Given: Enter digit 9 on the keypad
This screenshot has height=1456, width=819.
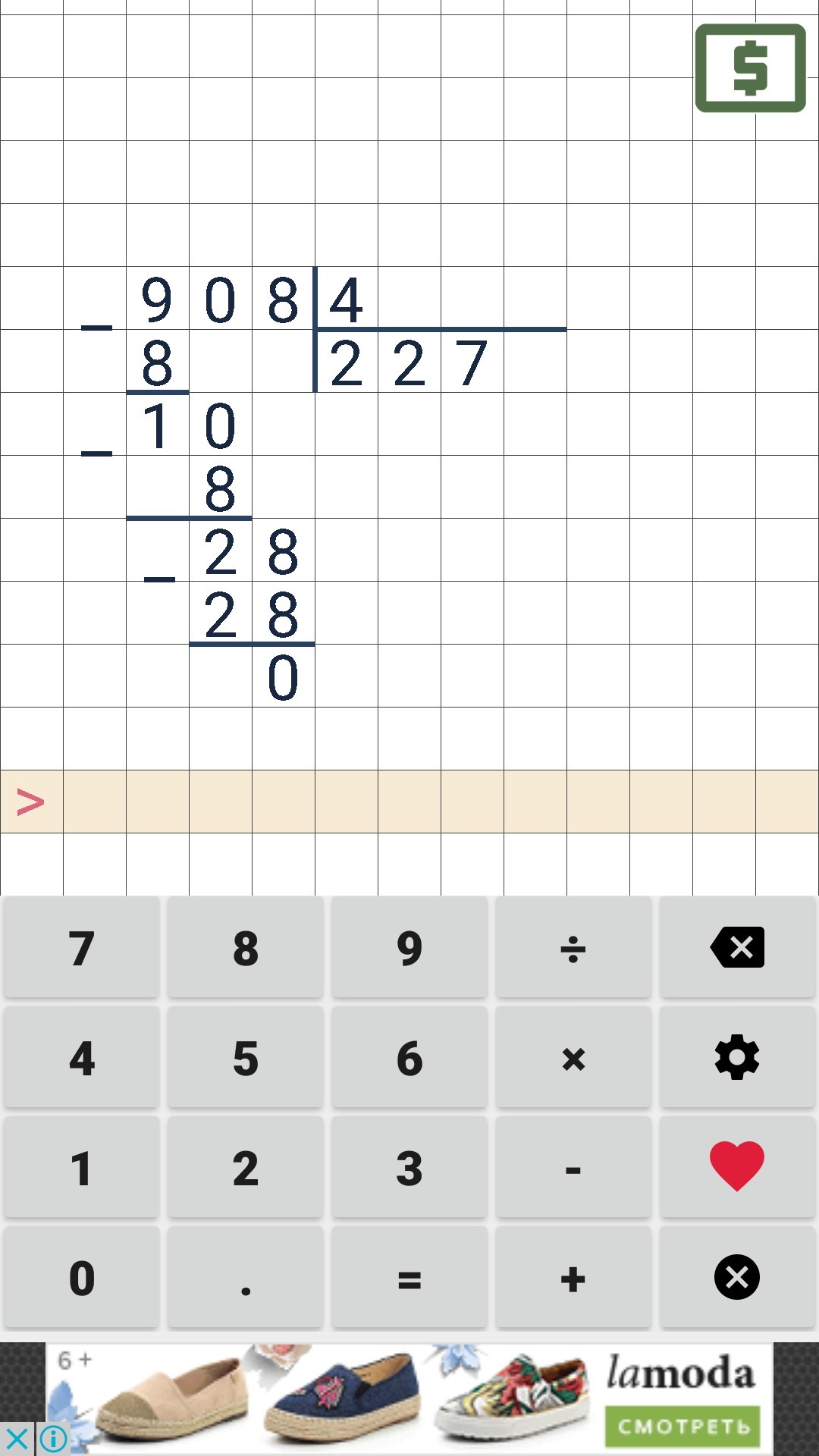Looking at the screenshot, I should coord(409,947).
